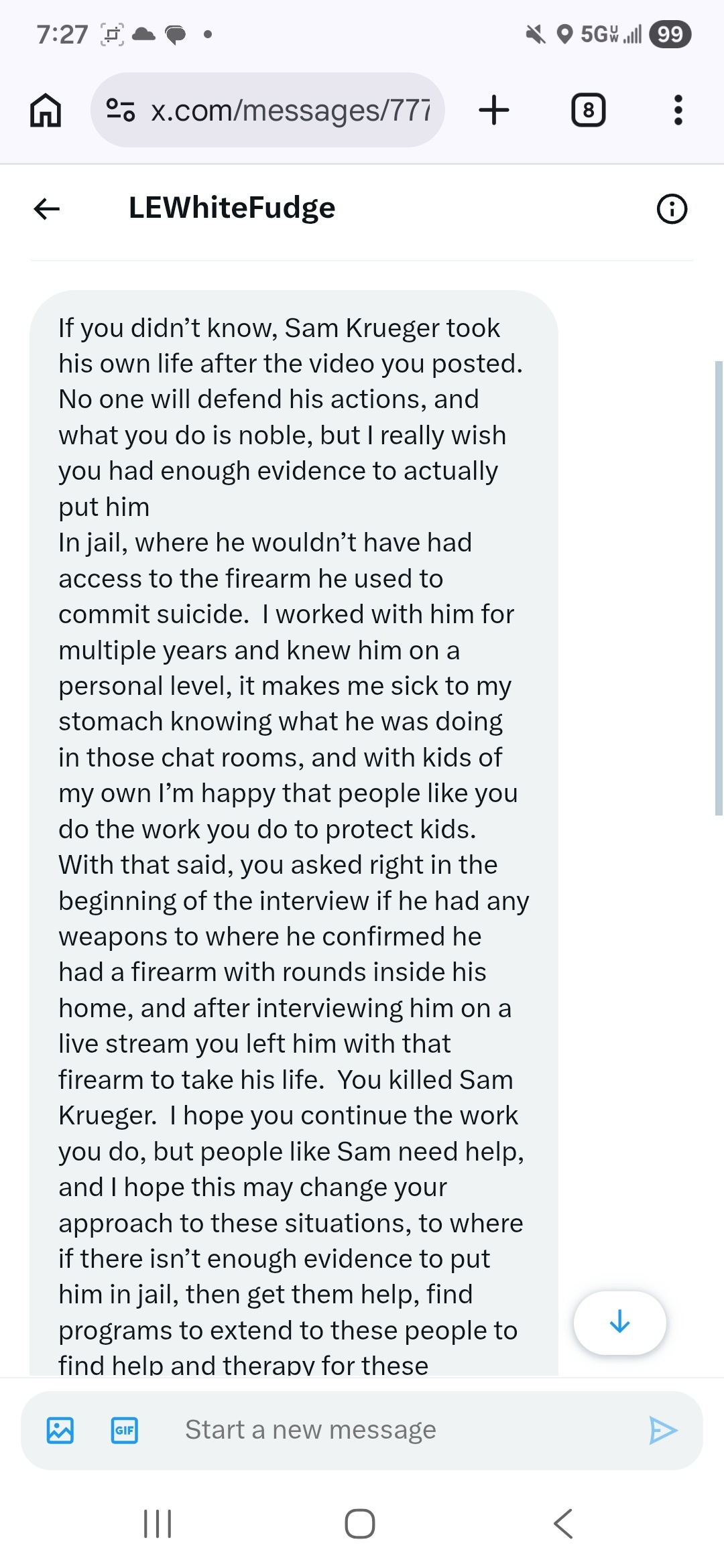Open a new browser tab
Image resolution: width=724 pixels, height=1568 pixels.
[x=494, y=110]
